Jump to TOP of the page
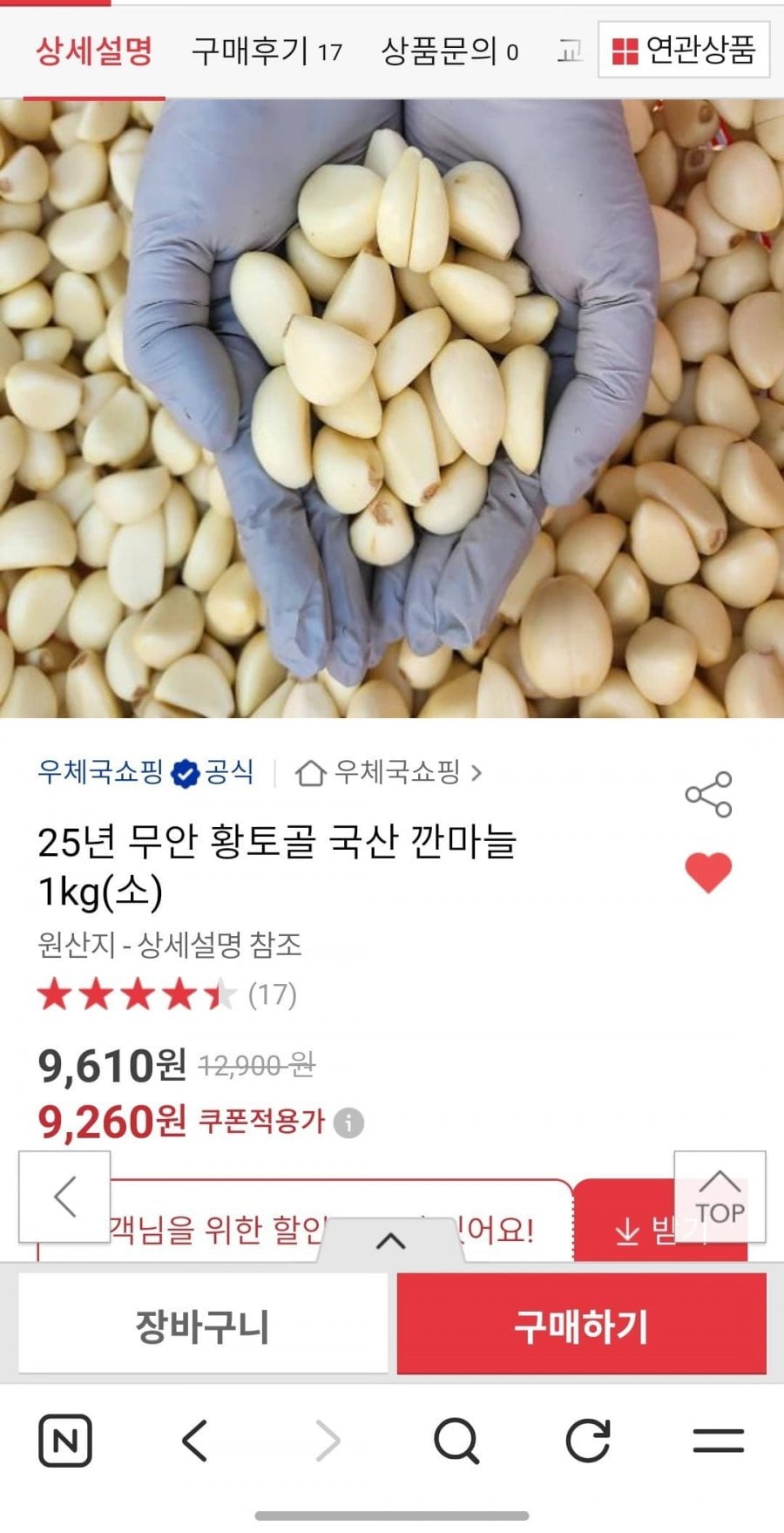 pos(720,1196)
